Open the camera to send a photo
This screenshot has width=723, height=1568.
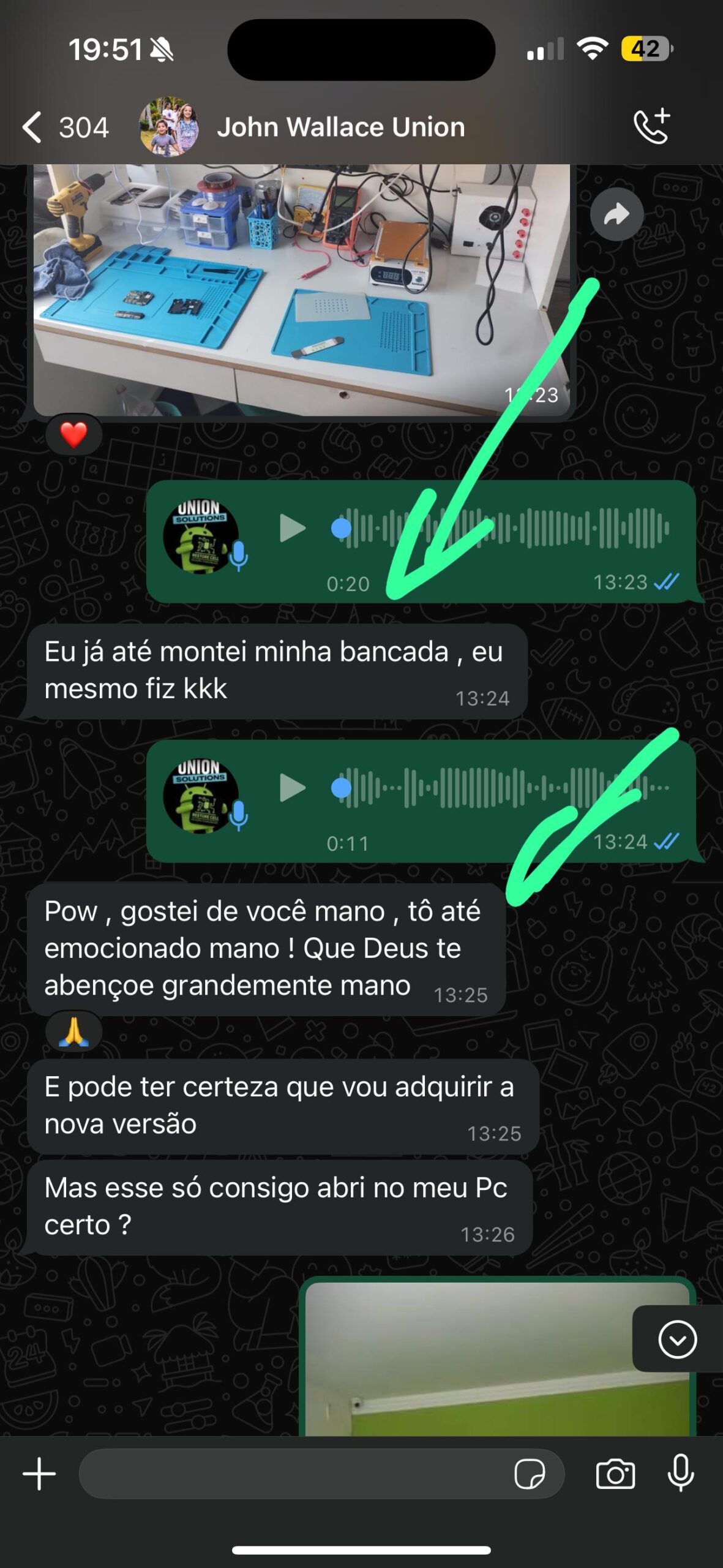pyautogui.click(x=615, y=1473)
